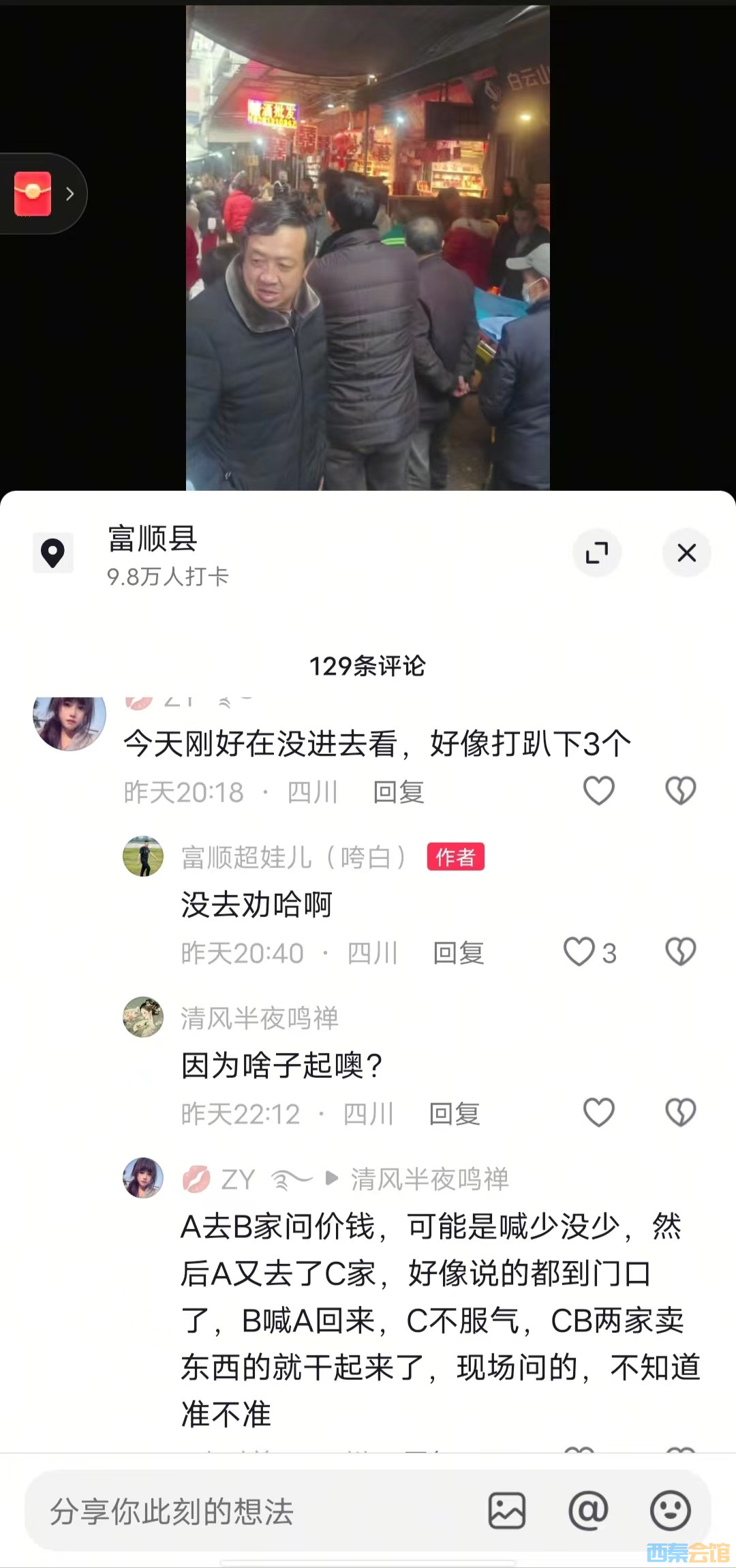Dislike the comment 今天刚好在没进去看
The image size is (736, 1568).
[x=680, y=791]
